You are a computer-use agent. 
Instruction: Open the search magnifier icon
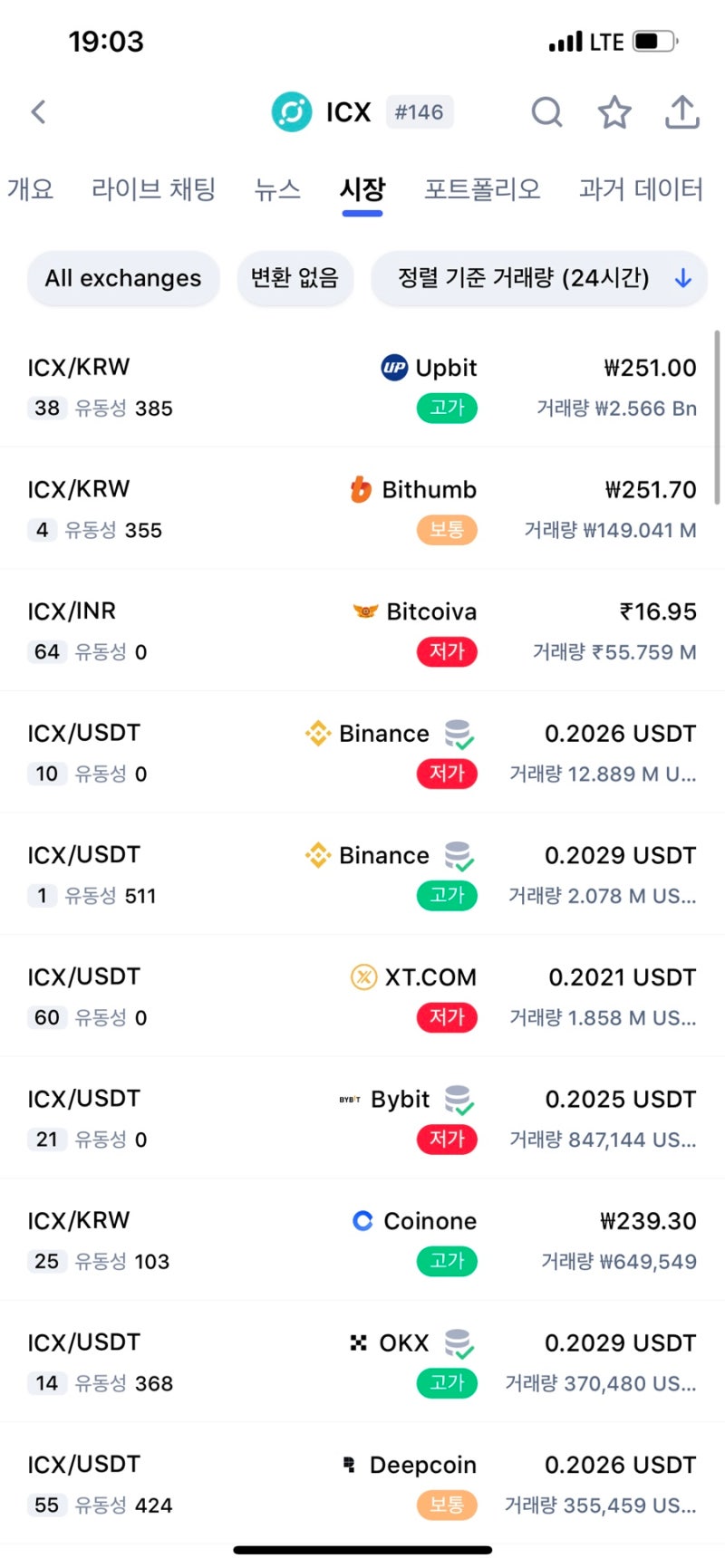pyautogui.click(x=546, y=112)
